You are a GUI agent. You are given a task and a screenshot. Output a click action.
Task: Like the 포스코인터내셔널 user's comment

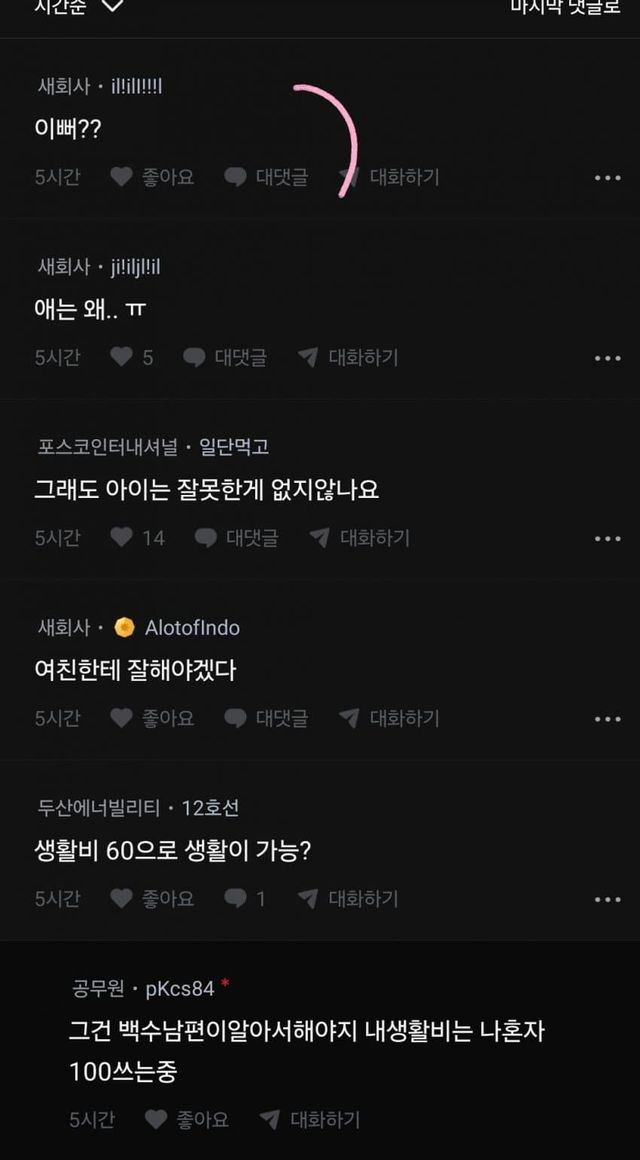tap(136, 538)
